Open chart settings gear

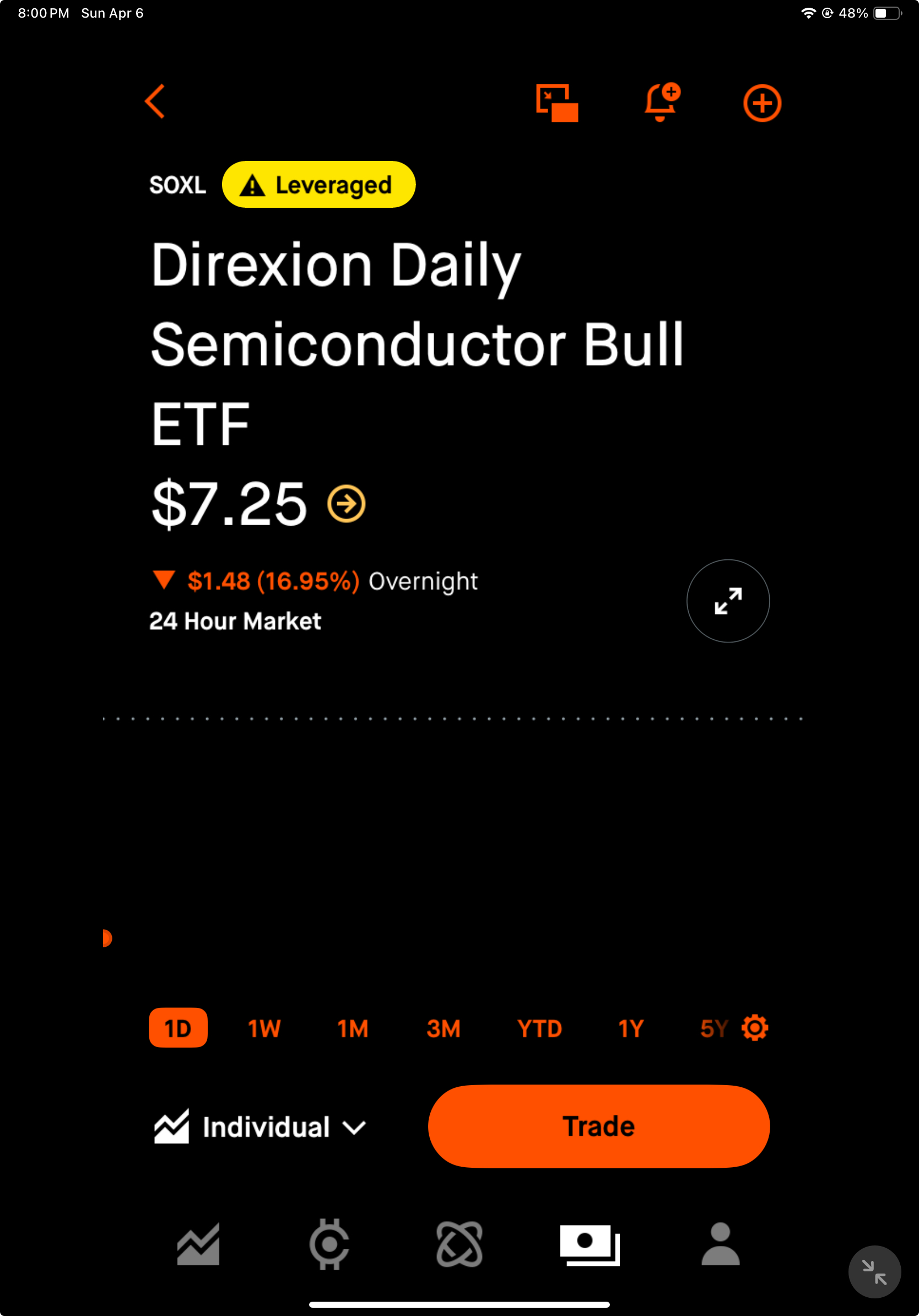755,1028
